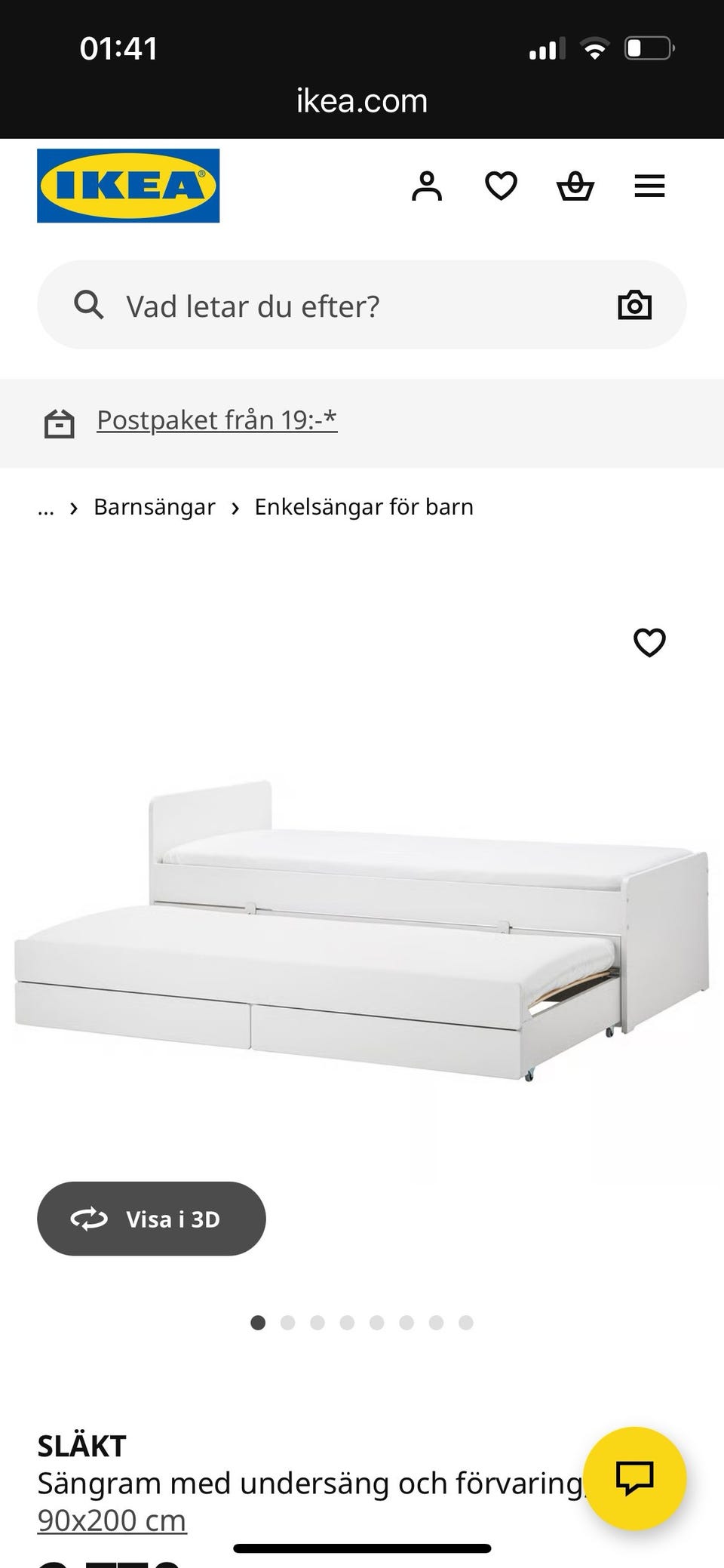
Task: Open the IKEA home page via the logo
Action: [x=127, y=186]
